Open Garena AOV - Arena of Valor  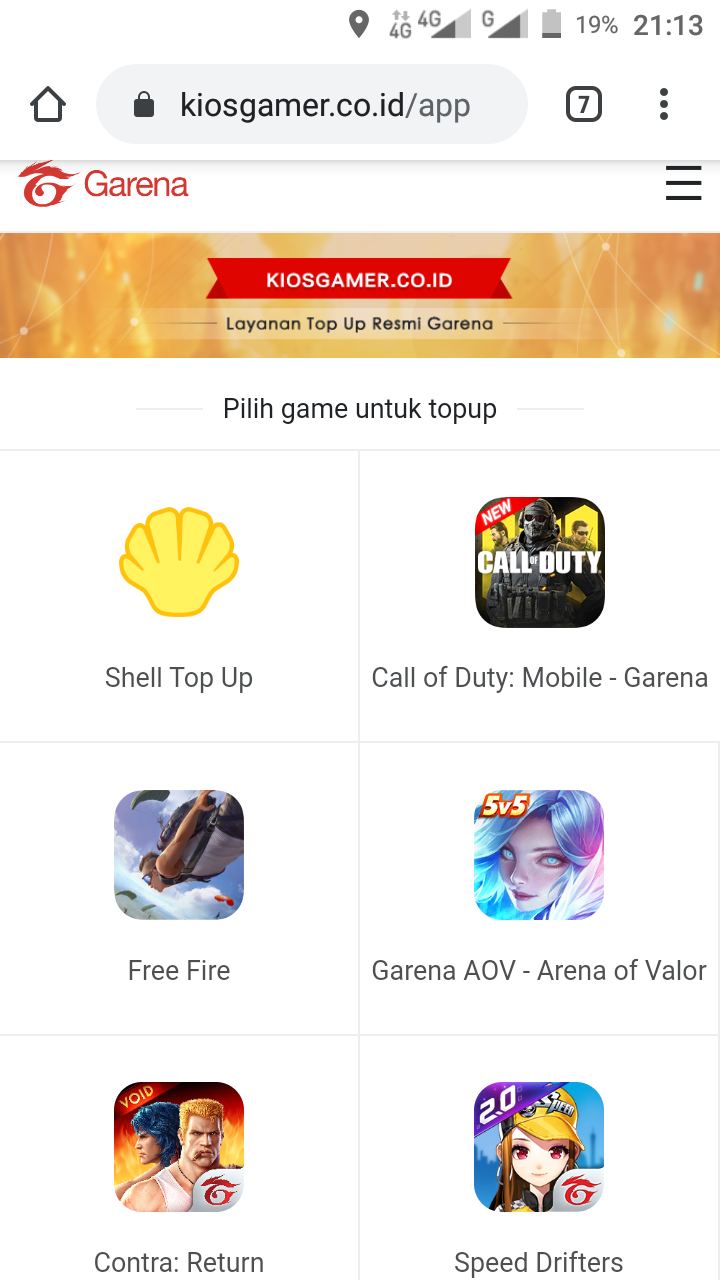pos(540,889)
